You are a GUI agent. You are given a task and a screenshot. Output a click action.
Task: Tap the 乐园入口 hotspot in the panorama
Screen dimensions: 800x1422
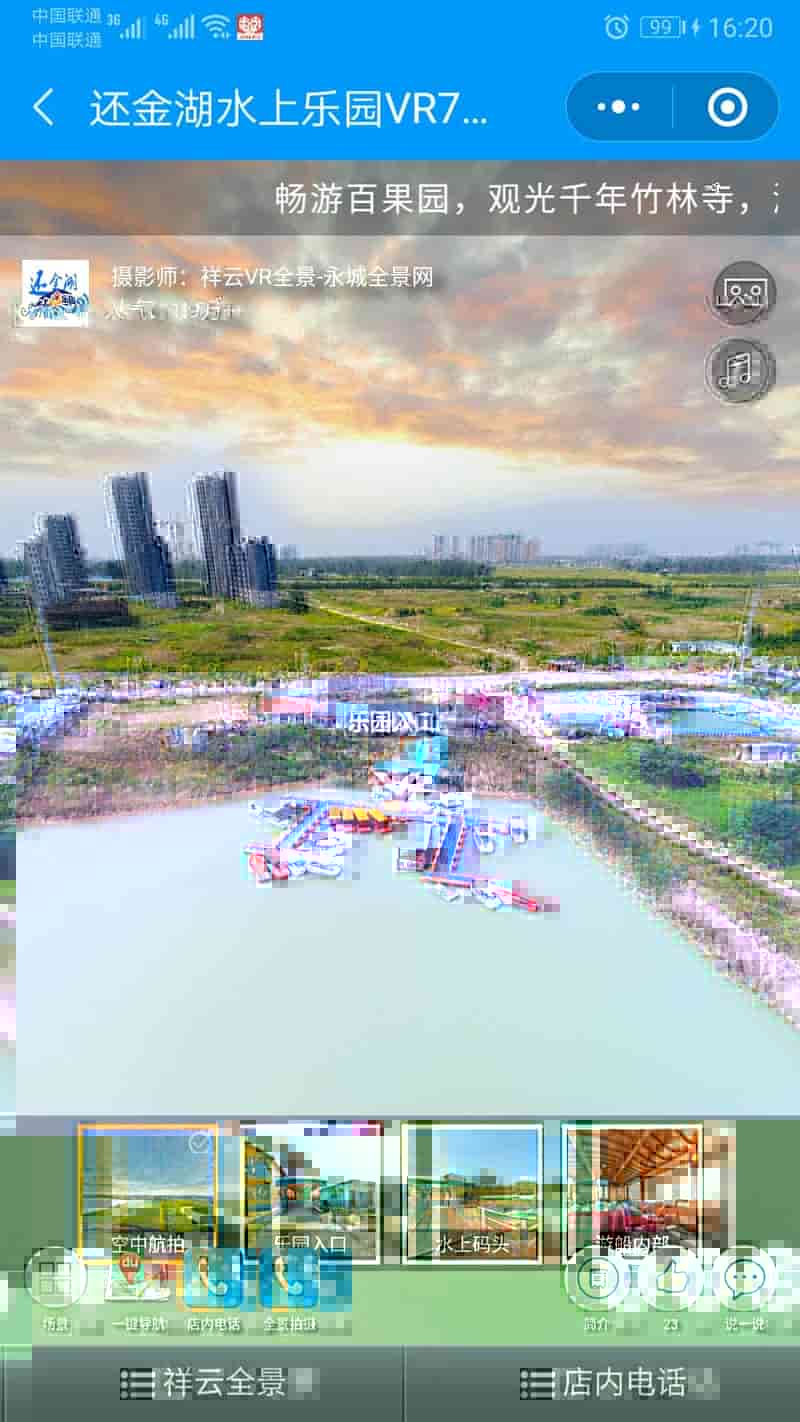click(392, 722)
